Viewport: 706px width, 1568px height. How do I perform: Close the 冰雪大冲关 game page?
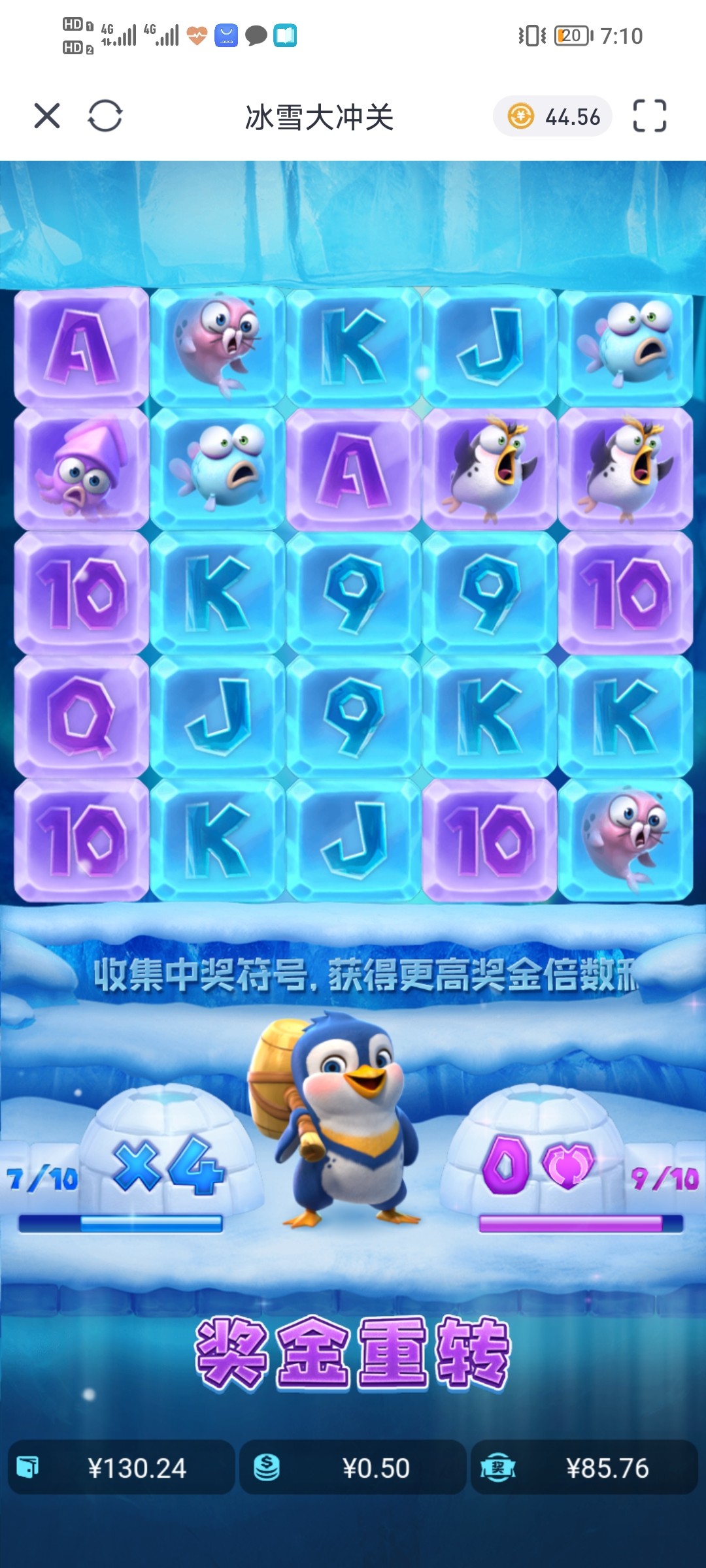47,116
